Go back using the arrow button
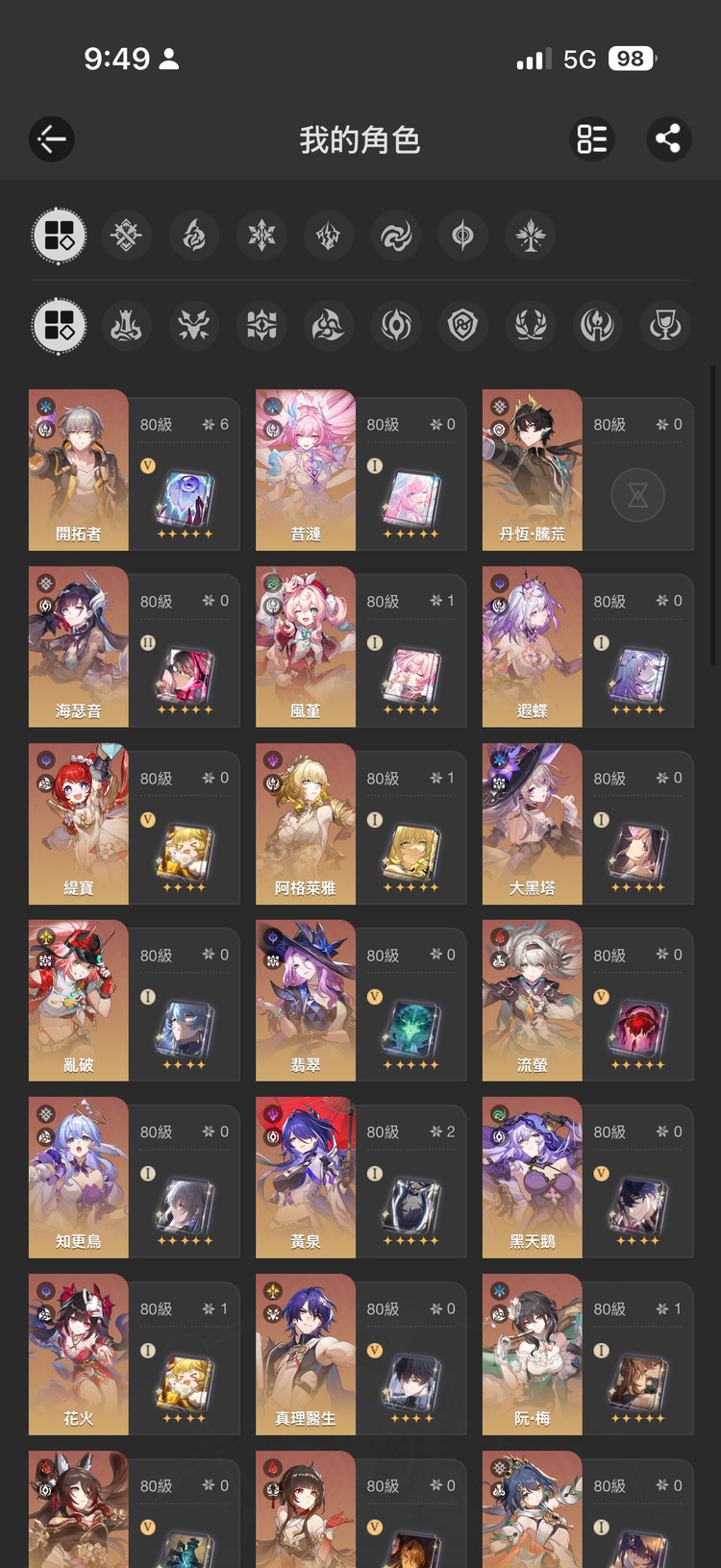This screenshot has height=1568, width=721. pyautogui.click(x=52, y=139)
